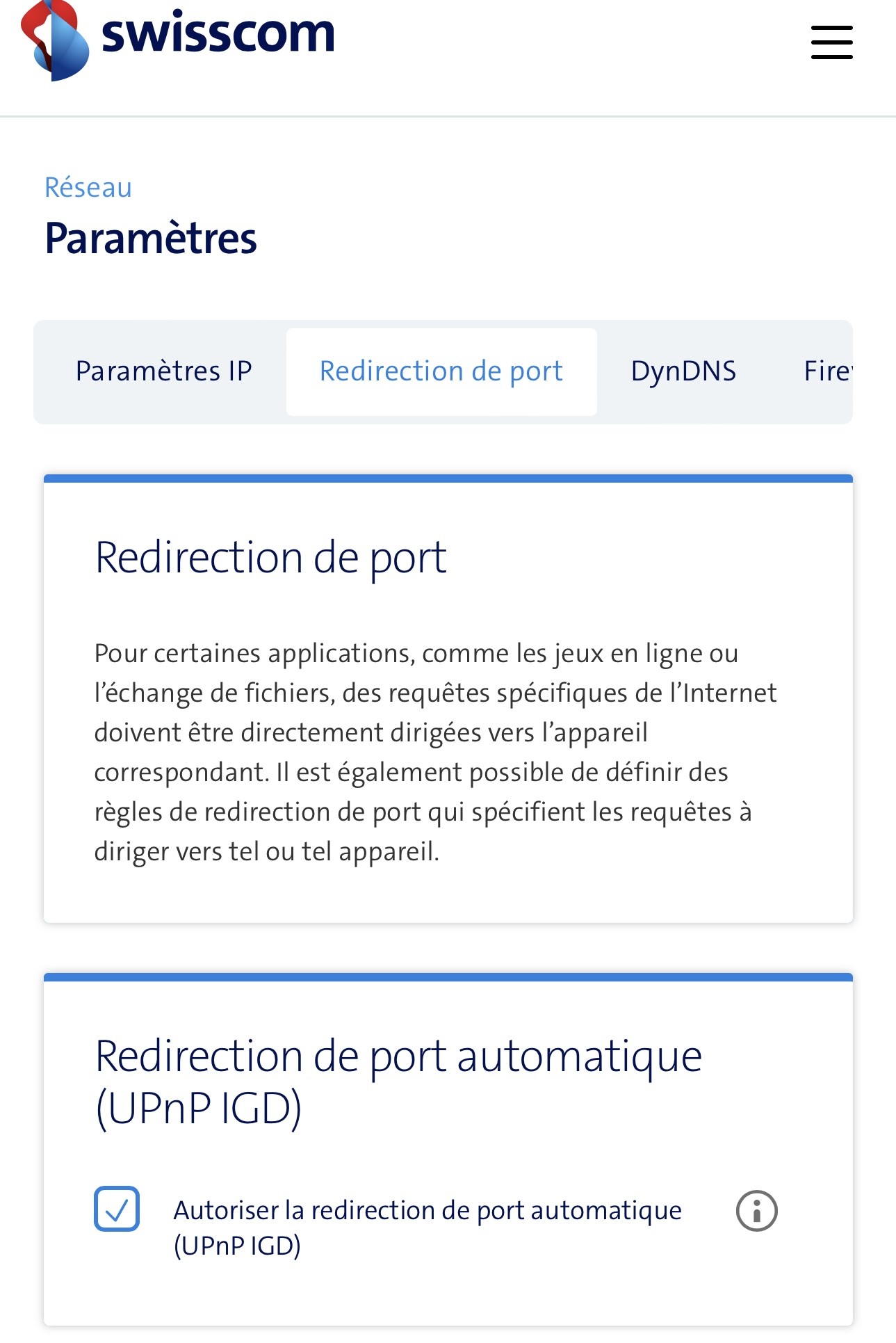The width and height of the screenshot is (896, 1343).
Task: Show info about UPnP IGD redirection
Action: pyautogui.click(x=756, y=1211)
